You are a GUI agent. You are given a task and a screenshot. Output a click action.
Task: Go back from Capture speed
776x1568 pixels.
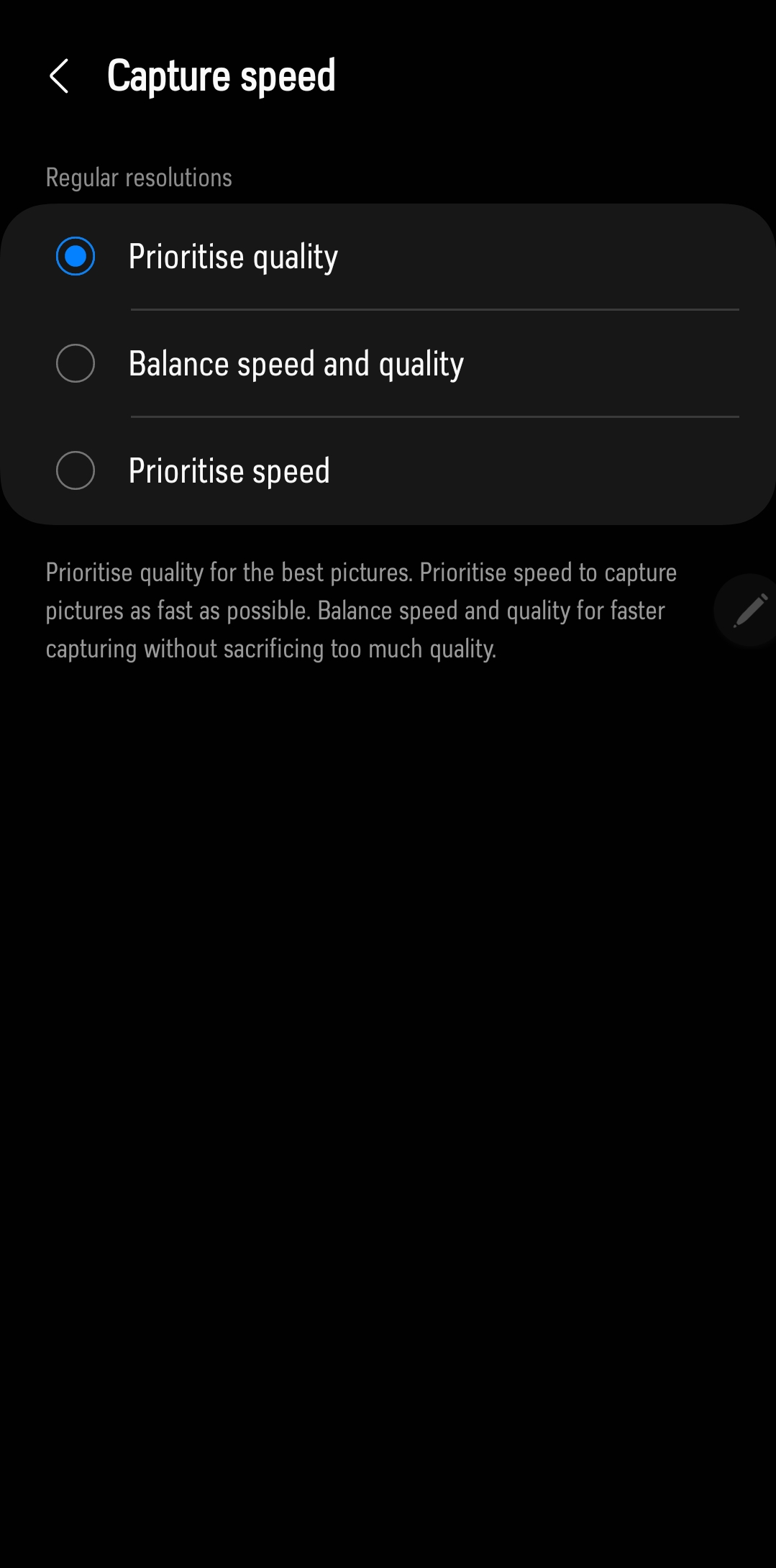[59, 76]
